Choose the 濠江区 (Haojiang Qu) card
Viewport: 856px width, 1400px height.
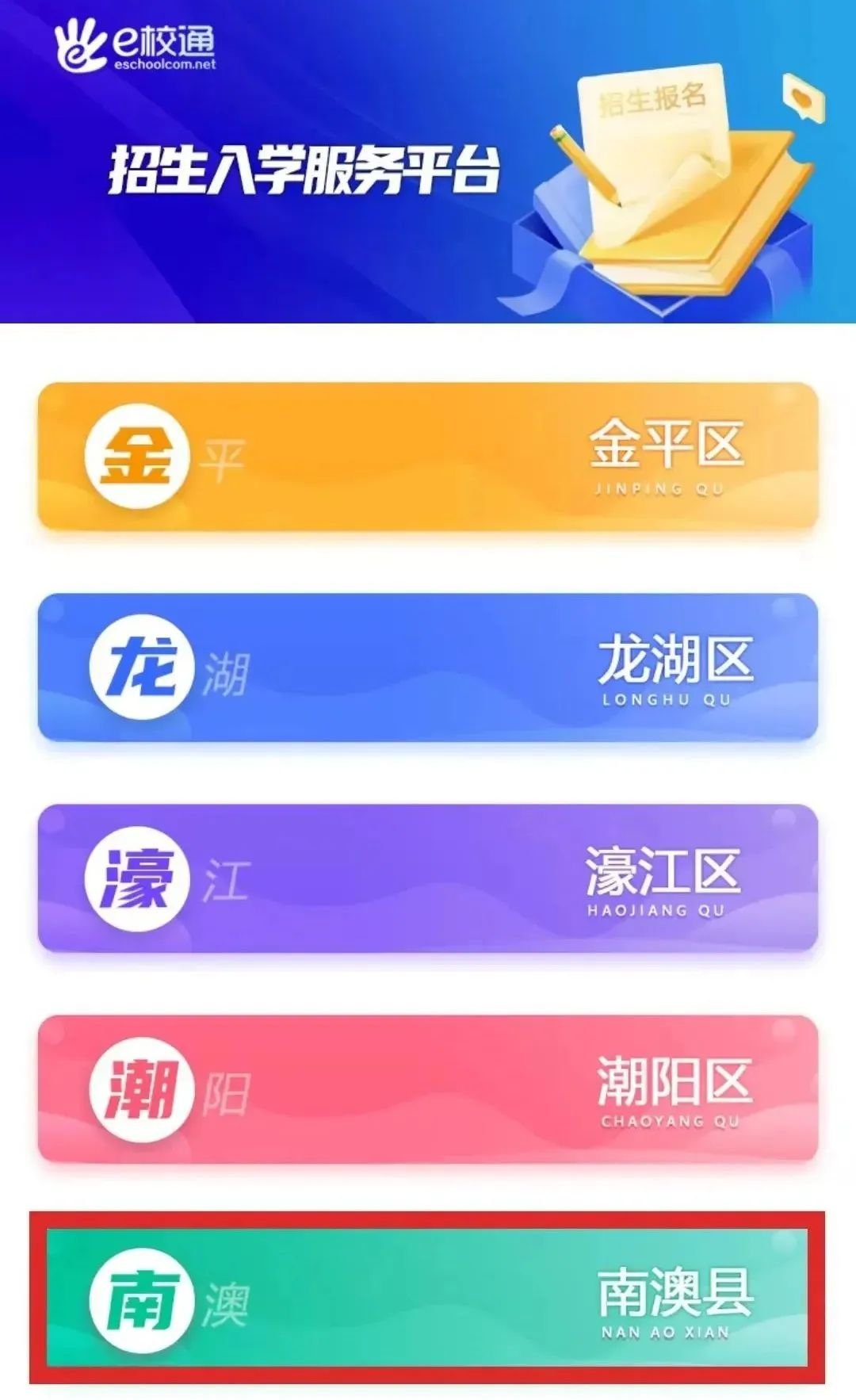coord(428,878)
